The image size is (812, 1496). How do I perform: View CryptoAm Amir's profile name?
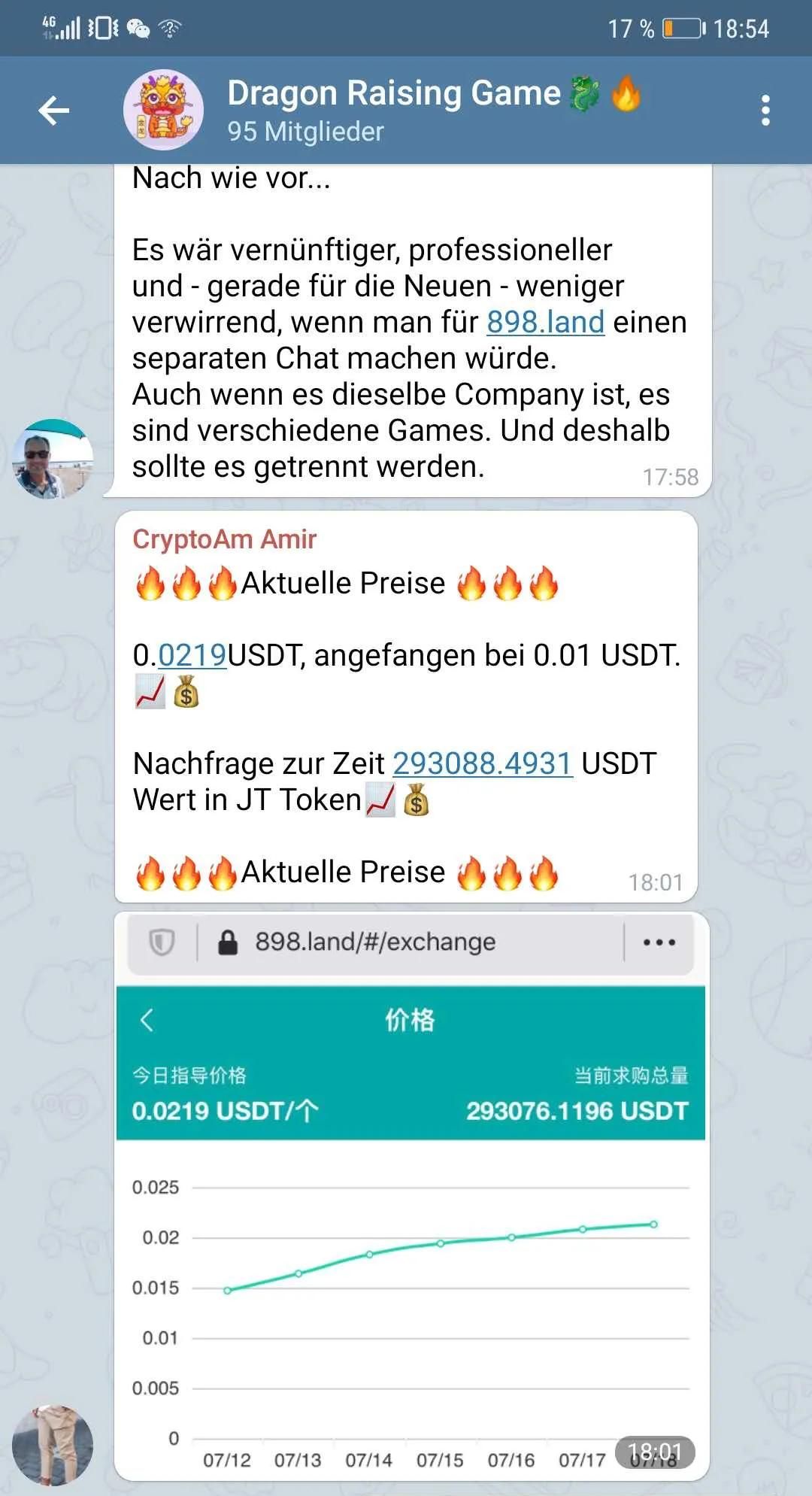[x=224, y=539]
